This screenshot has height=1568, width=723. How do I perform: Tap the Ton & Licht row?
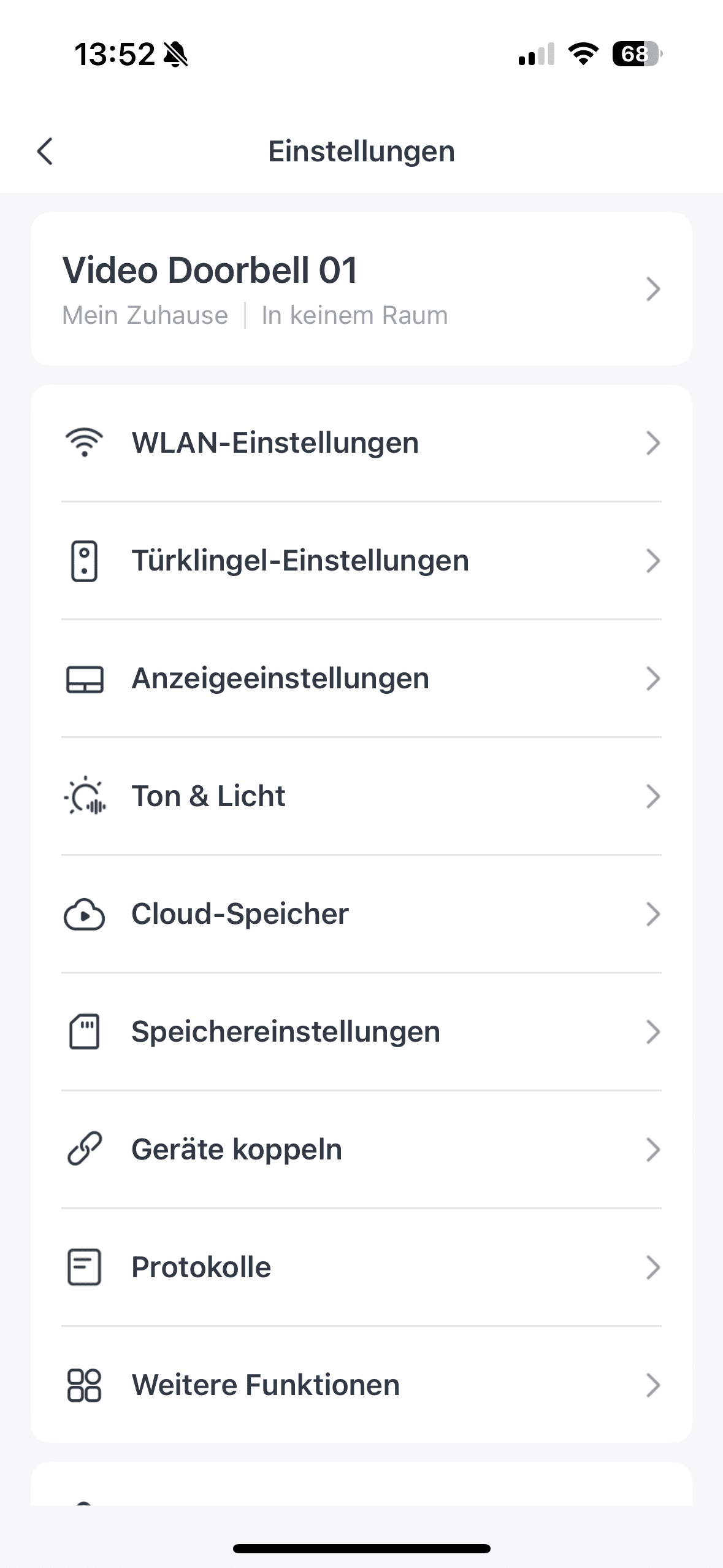(361, 796)
